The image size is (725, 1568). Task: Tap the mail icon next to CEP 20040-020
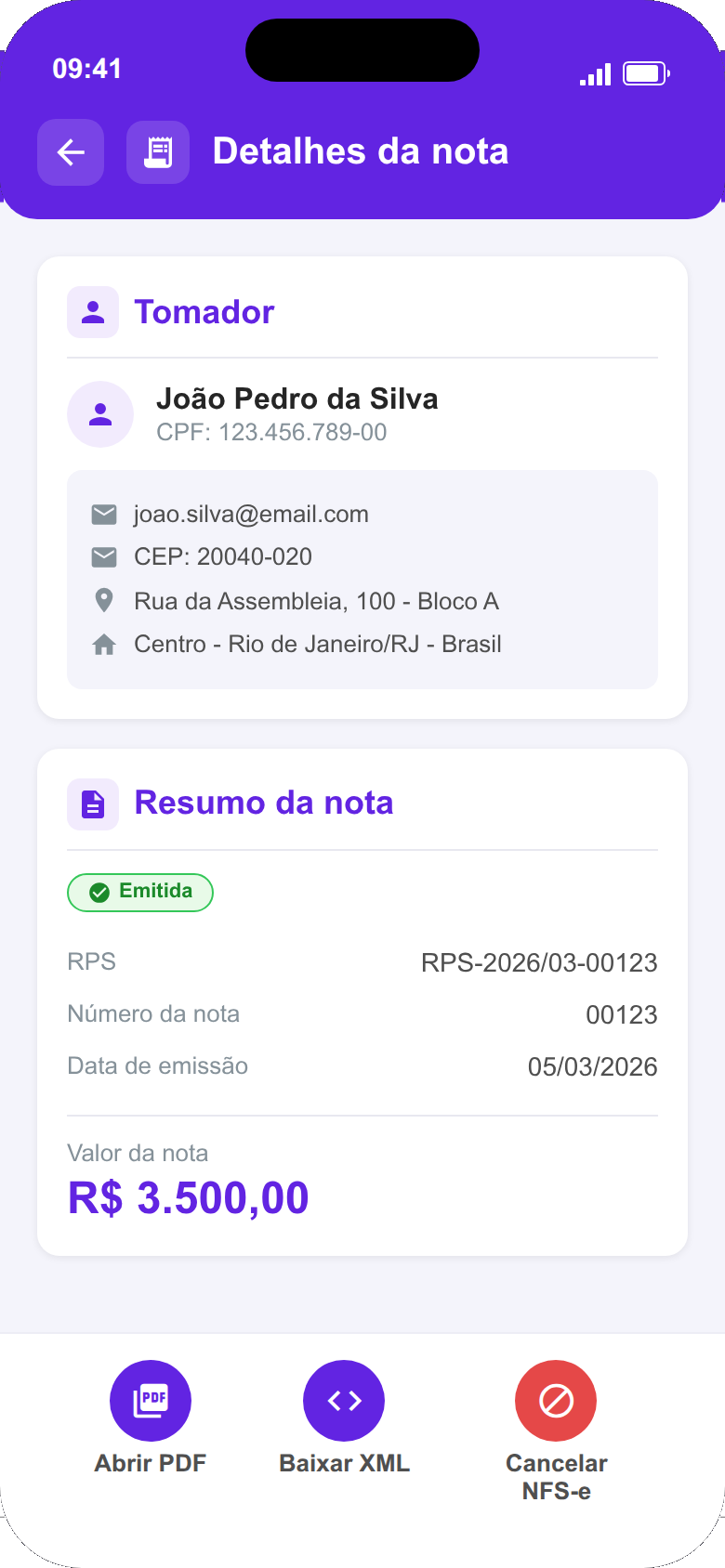click(105, 556)
